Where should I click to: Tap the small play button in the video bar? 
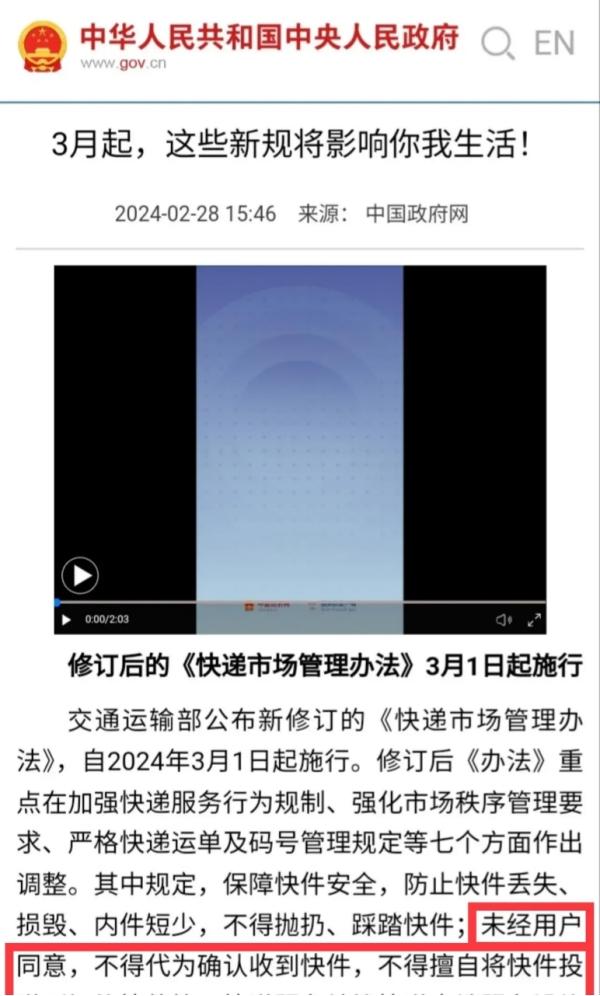tap(67, 620)
